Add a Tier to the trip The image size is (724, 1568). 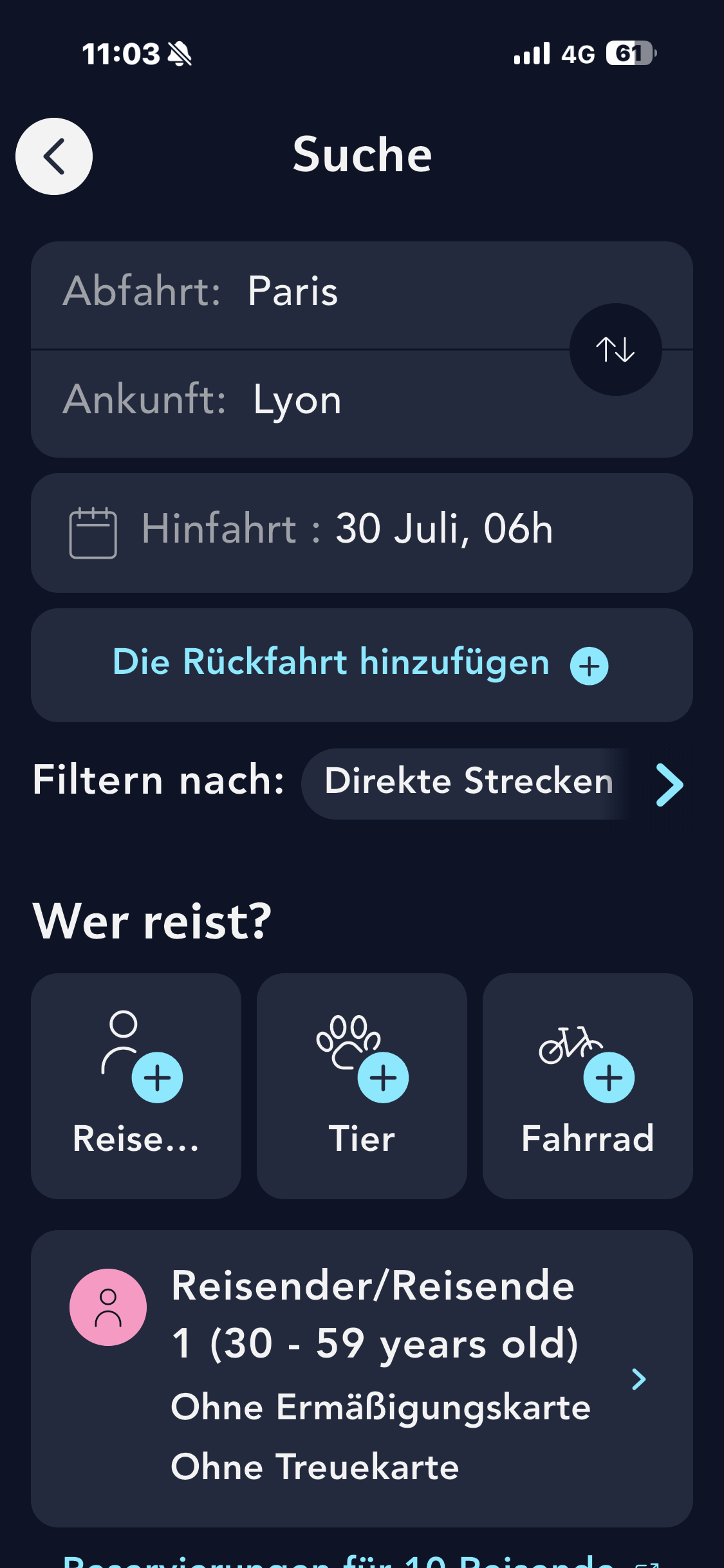tap(362, 1085)
